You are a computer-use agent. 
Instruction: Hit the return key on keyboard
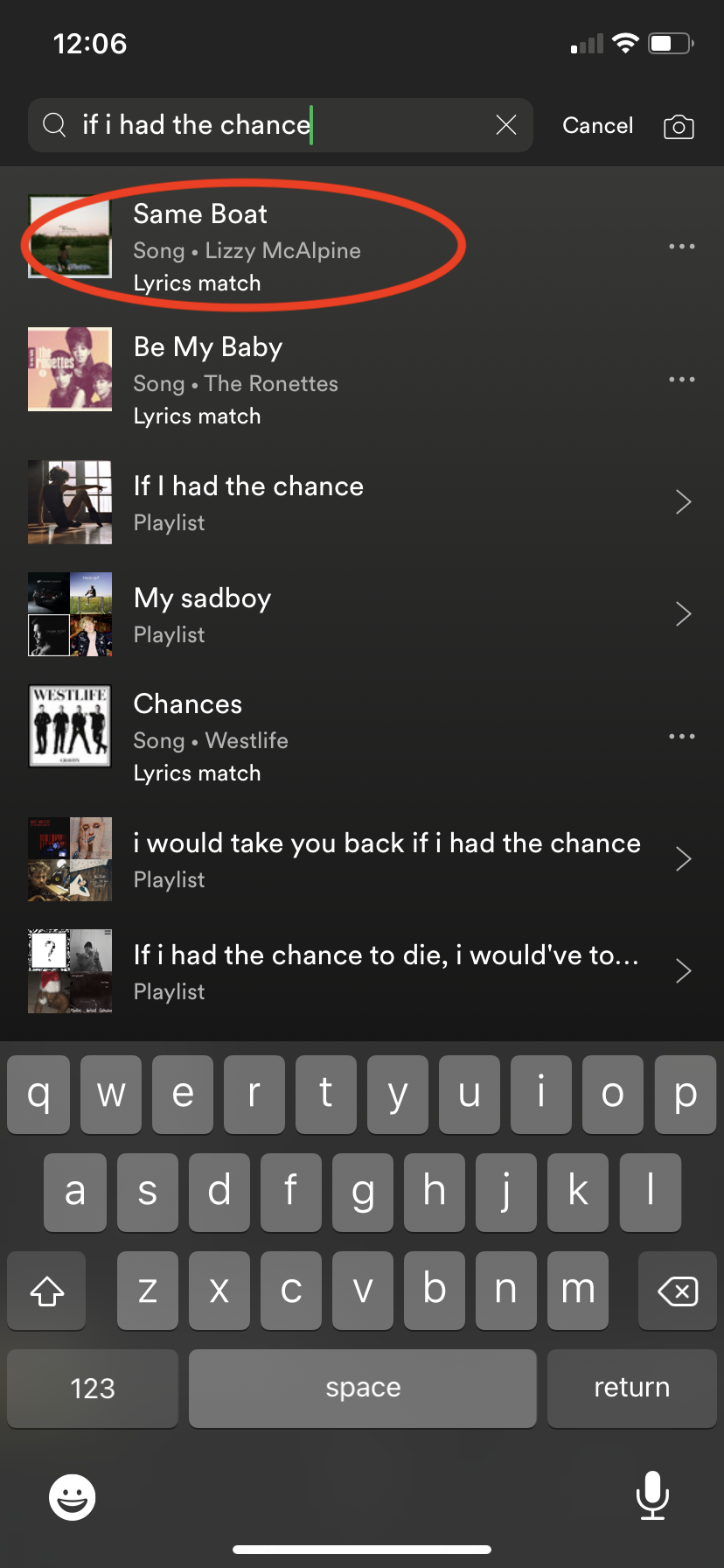631,1388
